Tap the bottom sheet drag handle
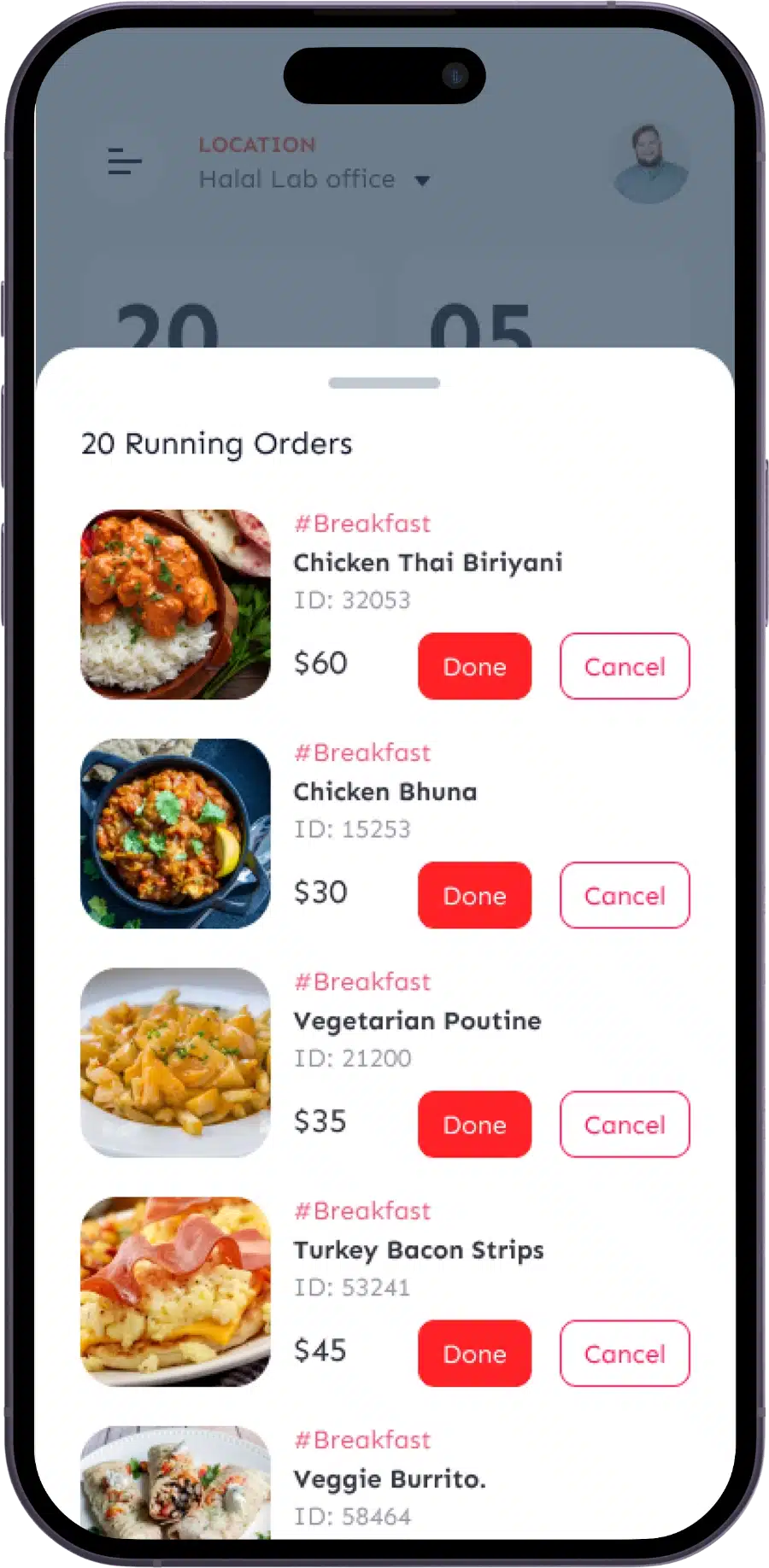Screen dimensions: 769x1568 click(384, 383)
